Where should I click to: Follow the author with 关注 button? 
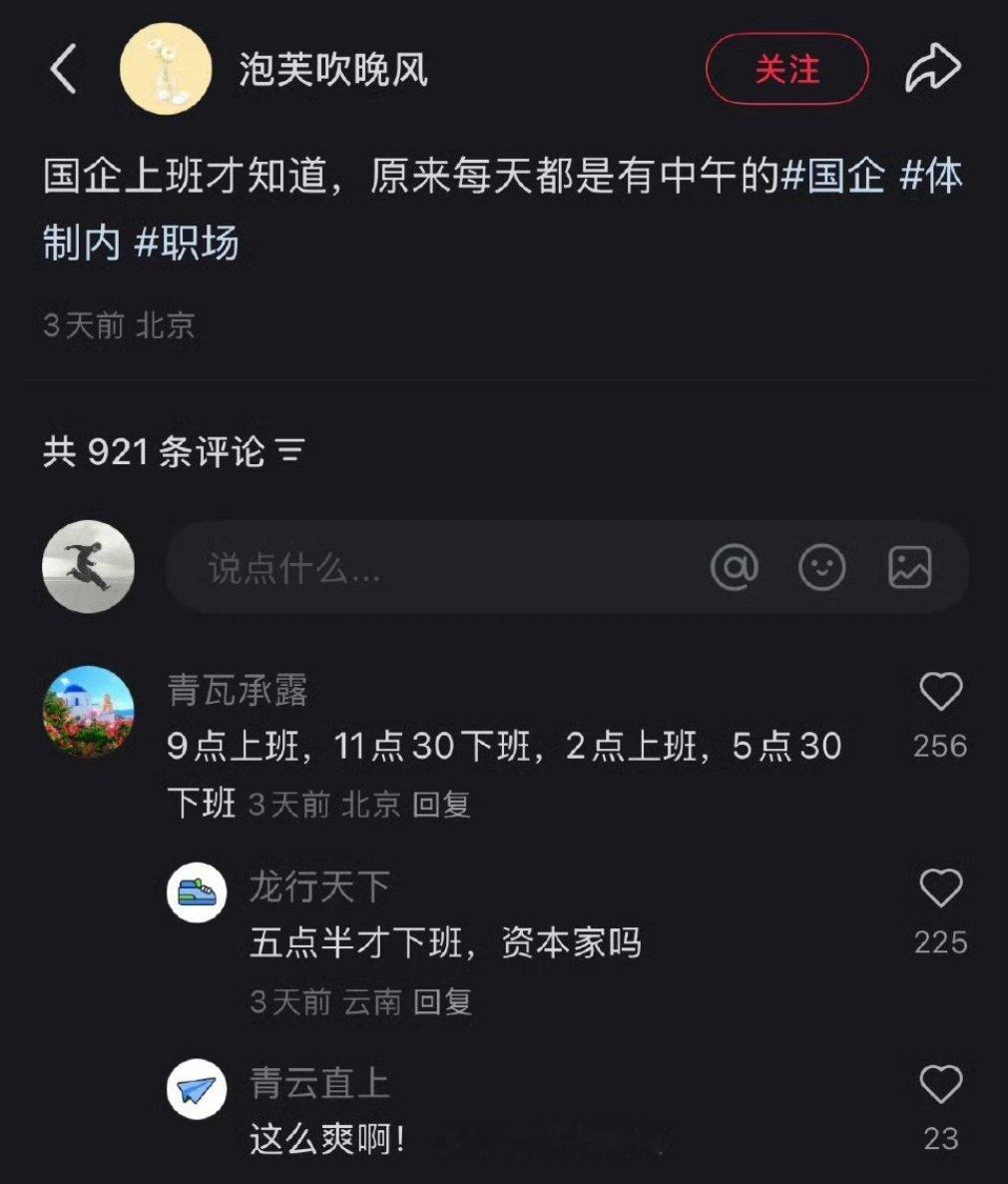click(786, 70)
